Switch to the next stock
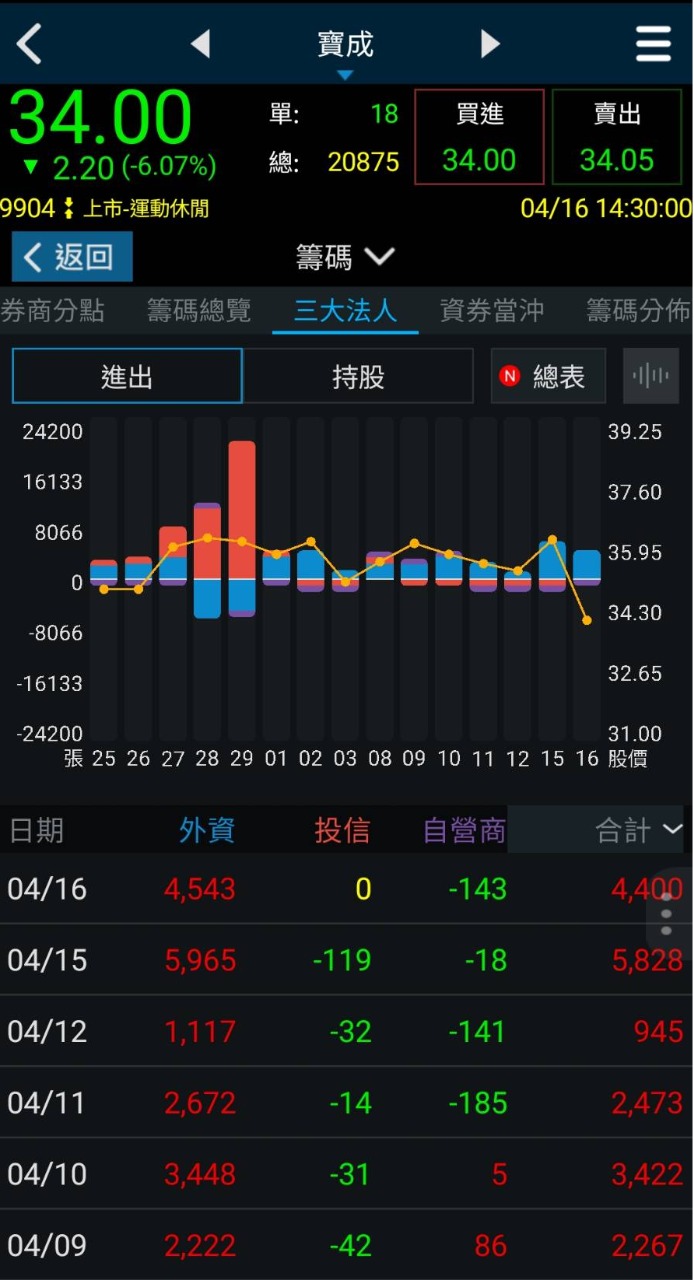Viewport: 694px width, 1280px height. pyautogui.click(x=490, y=44)
